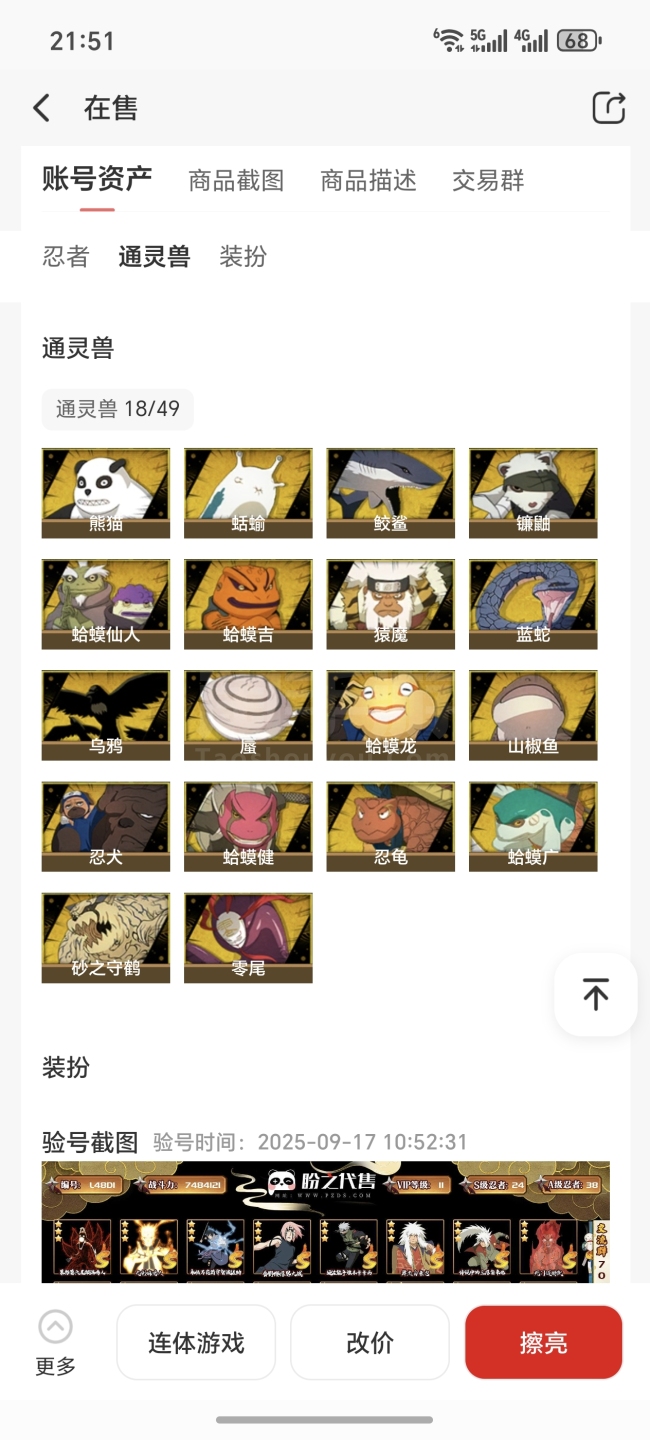650x1440 pixels.
Task: Open the 商品描述 tab
Action: [x=368, y=181]
